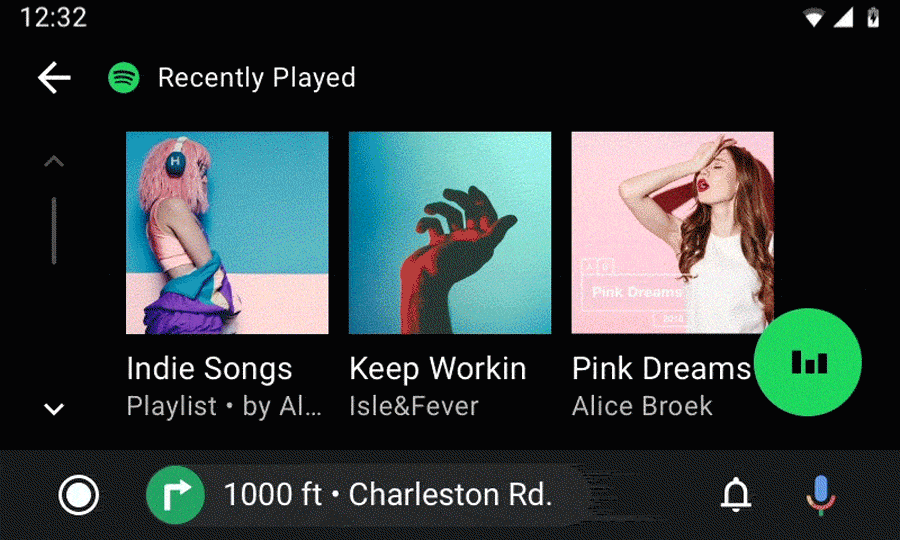
Task: Open the notifications bell
Action: click(x=736, y=495)
